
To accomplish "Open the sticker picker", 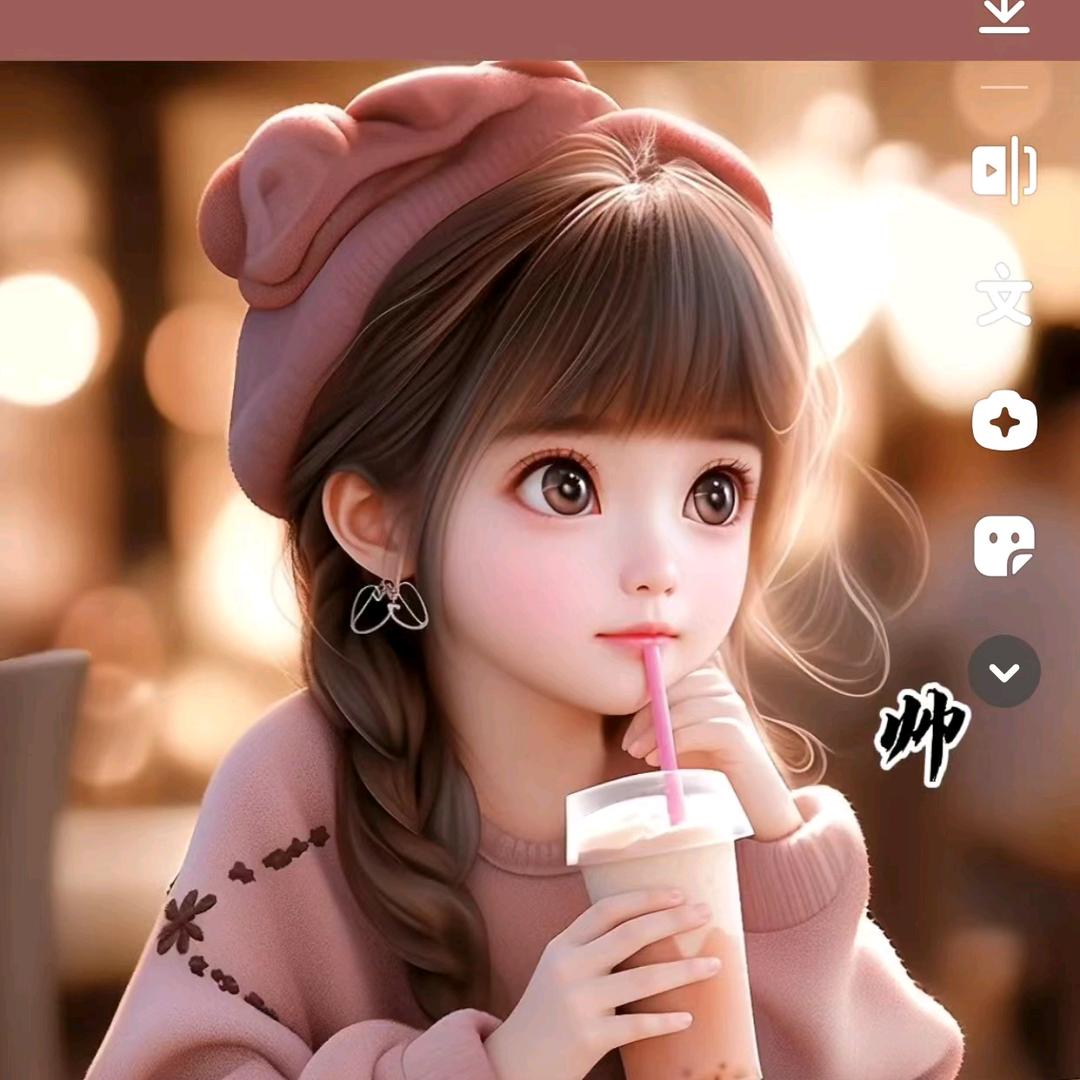I will (x=1004, y=546).
